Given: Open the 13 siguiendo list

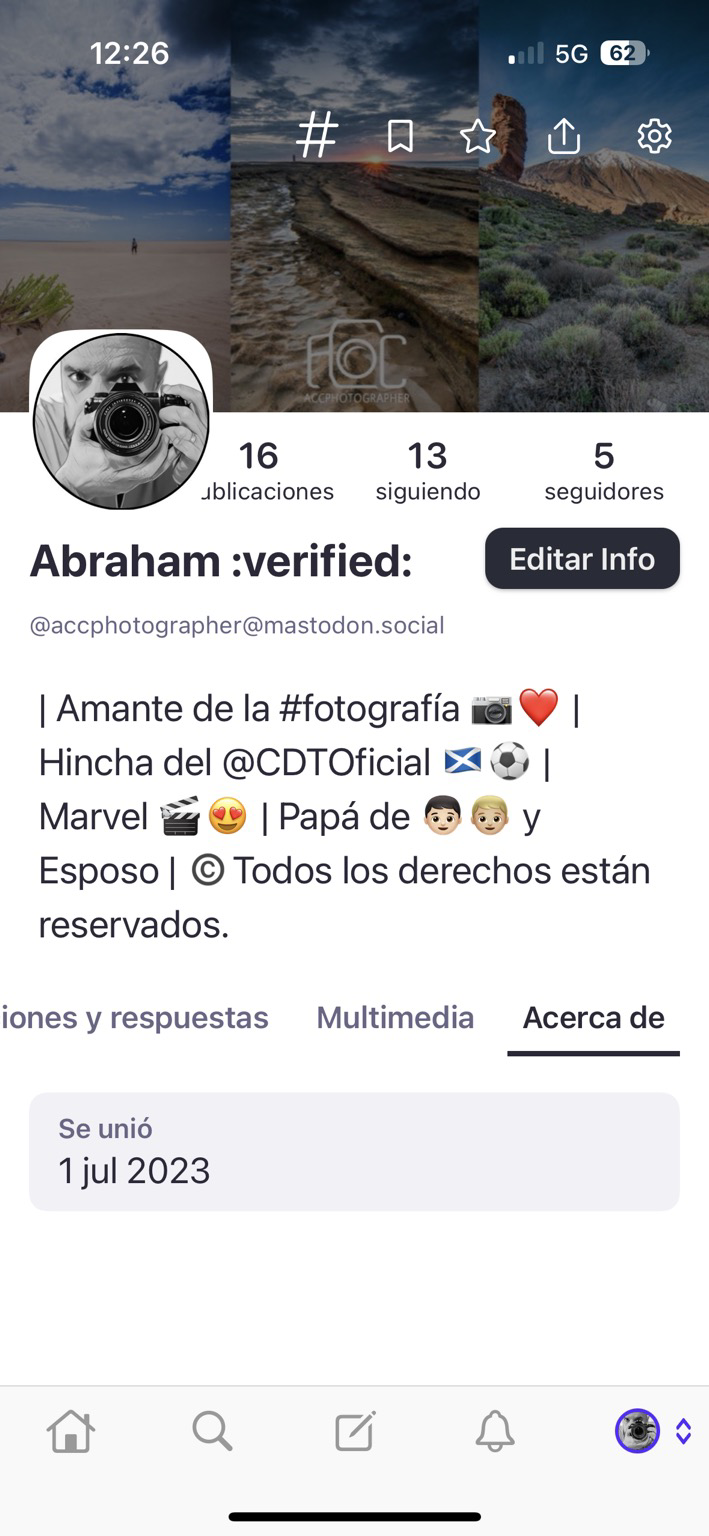Looking at the screenshot, I should 428,471.
